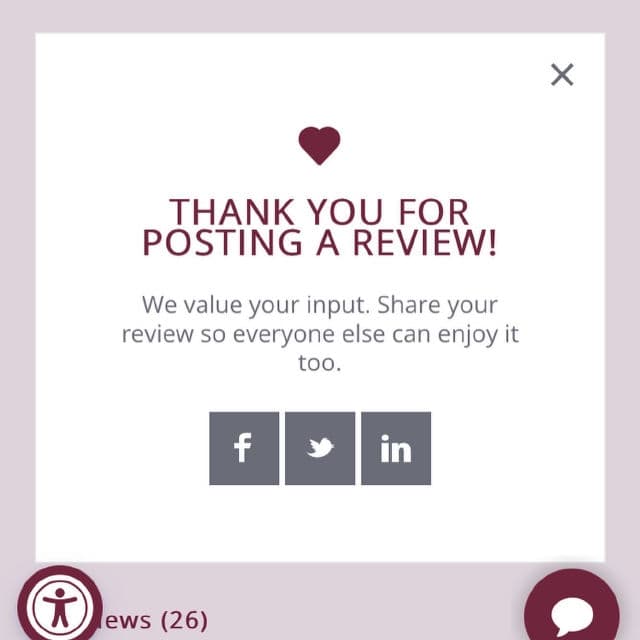Image resolution: width=640 pixels, height=640 pixels.
Task: Open the accessibility options button
Action: (x=59, y=607)
